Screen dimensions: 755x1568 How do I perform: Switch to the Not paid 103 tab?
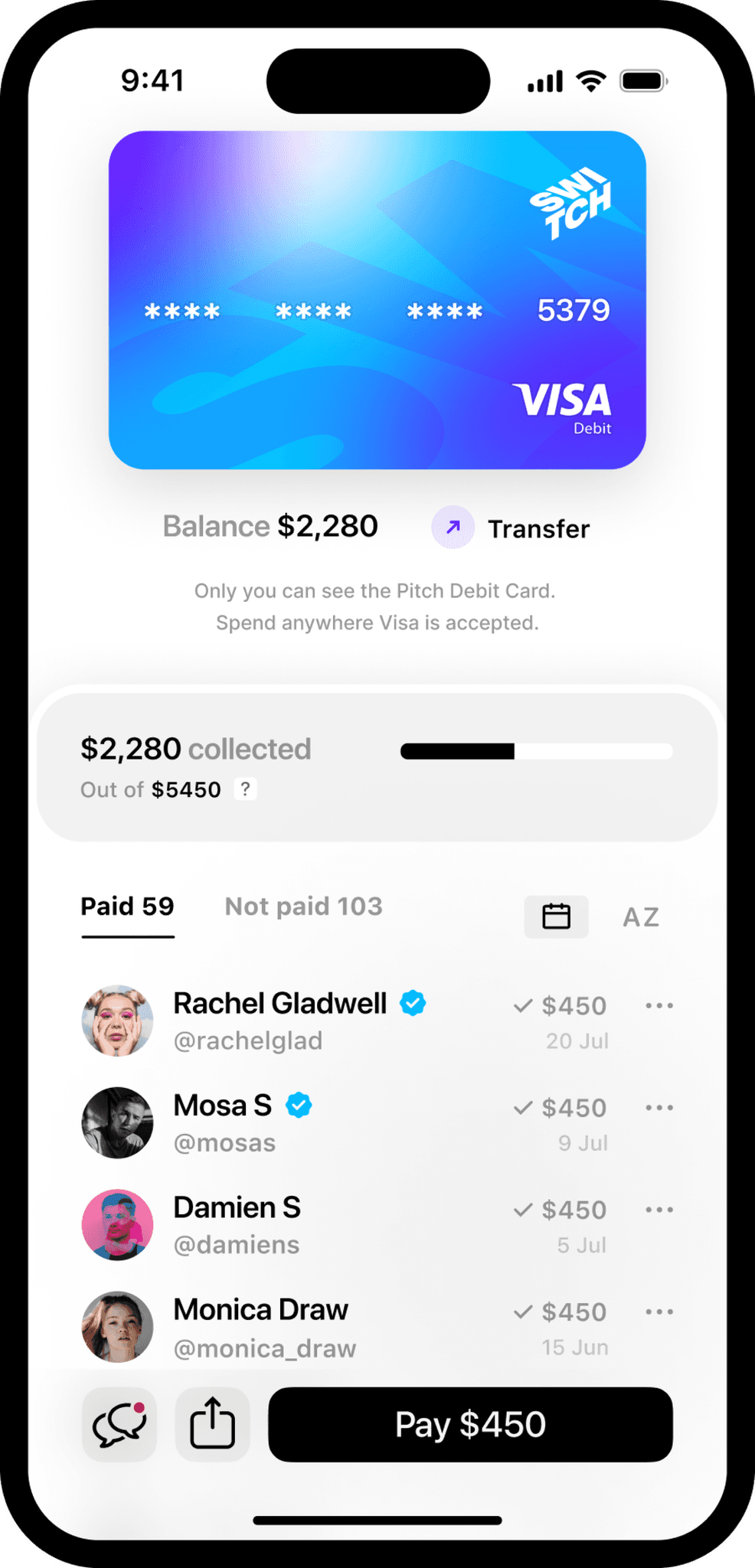[303, 906]
